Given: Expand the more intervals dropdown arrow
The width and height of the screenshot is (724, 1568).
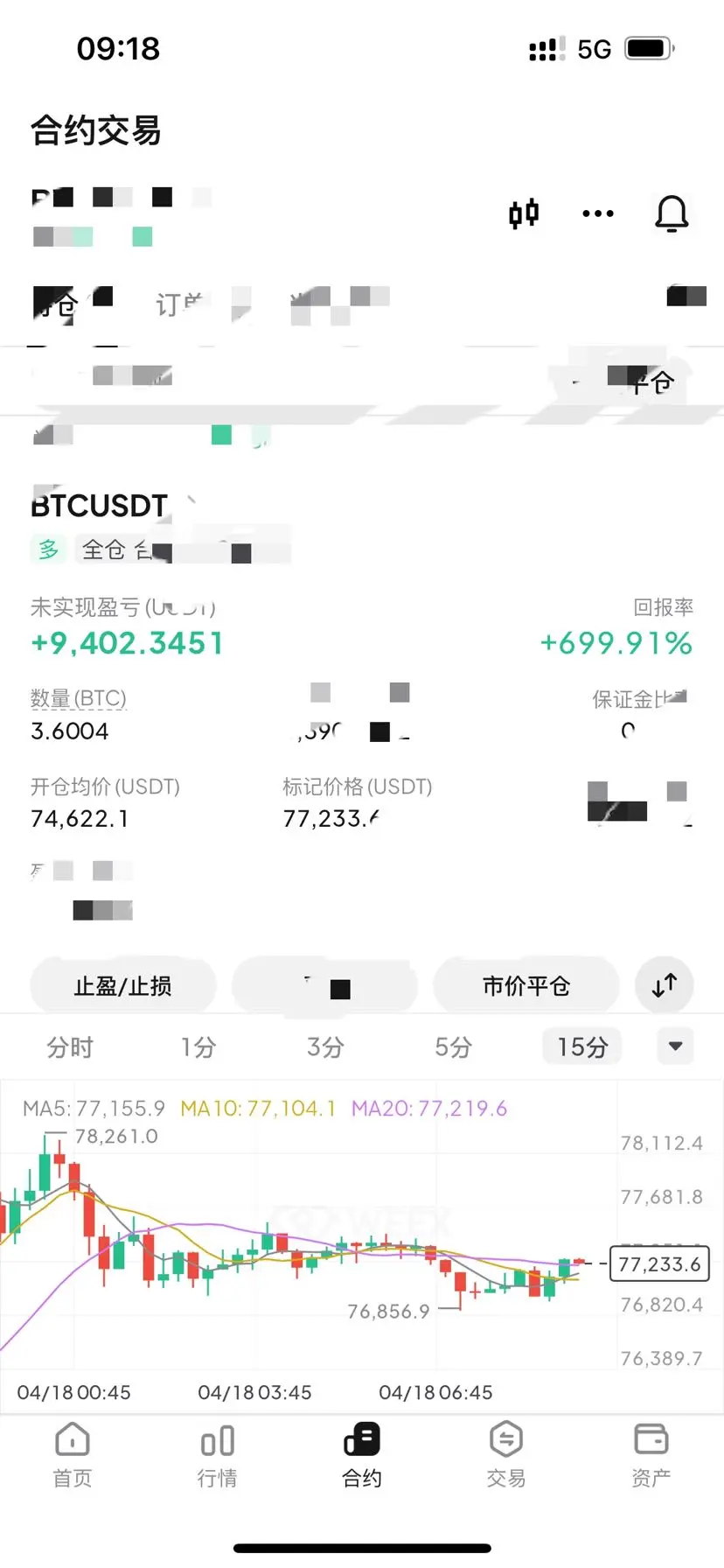Looking at the screenshot, I should pos(675,1046).
